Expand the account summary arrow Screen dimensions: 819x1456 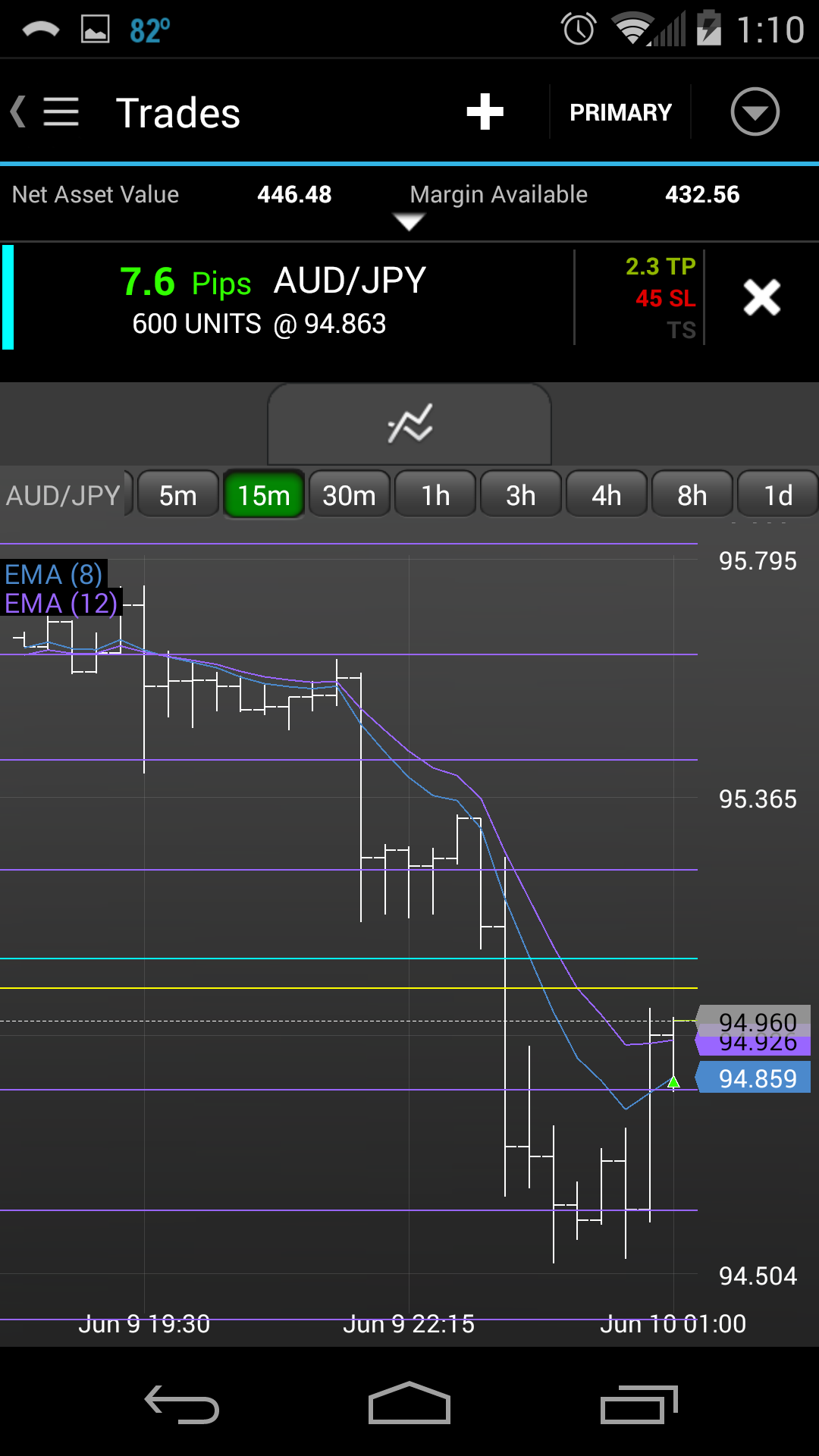(409, 221)
